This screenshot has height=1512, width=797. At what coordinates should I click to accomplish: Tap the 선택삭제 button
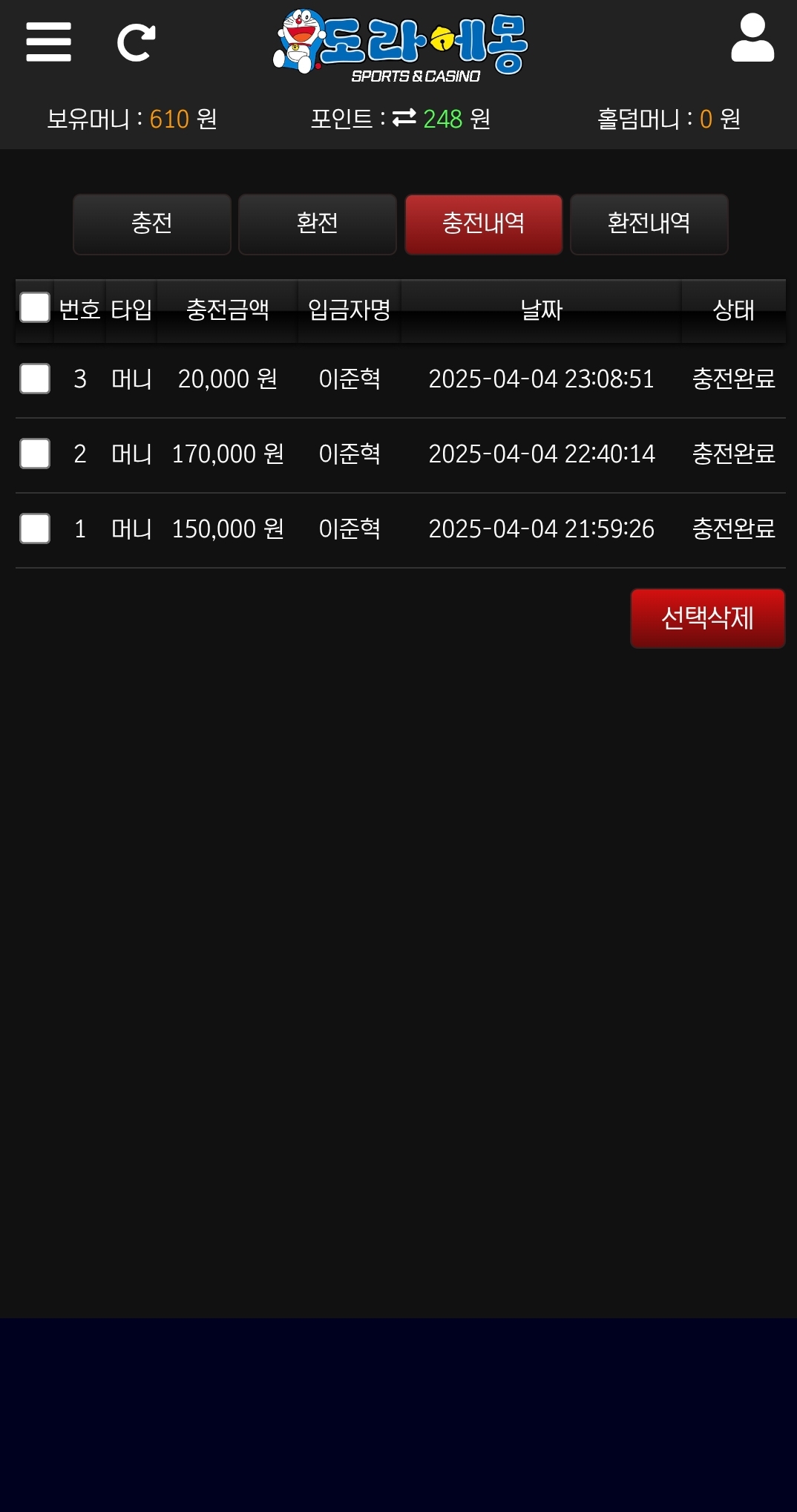[707, 618]
